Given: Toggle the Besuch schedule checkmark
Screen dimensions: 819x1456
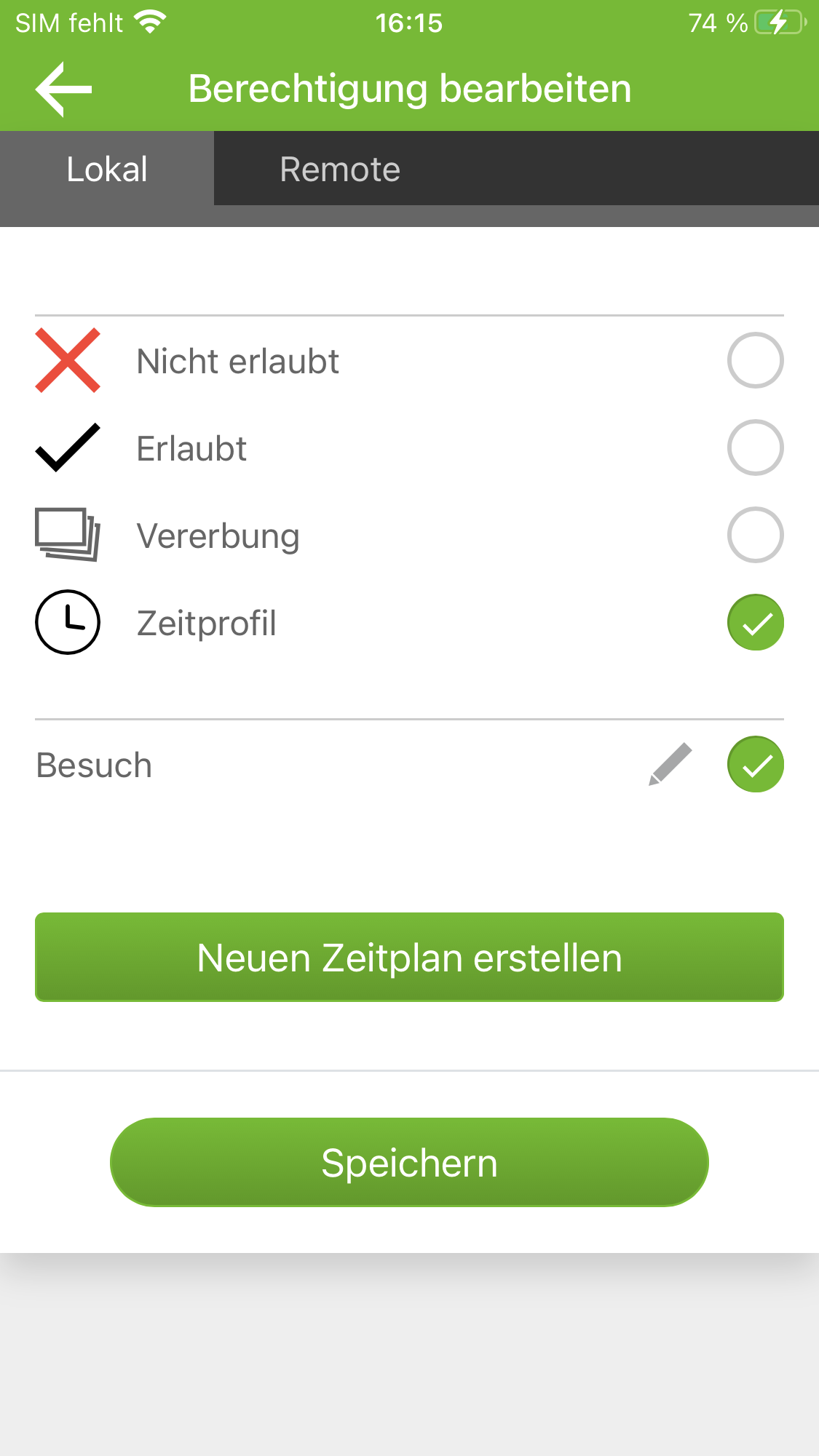Looking at the screenshot, I should 755,765.
